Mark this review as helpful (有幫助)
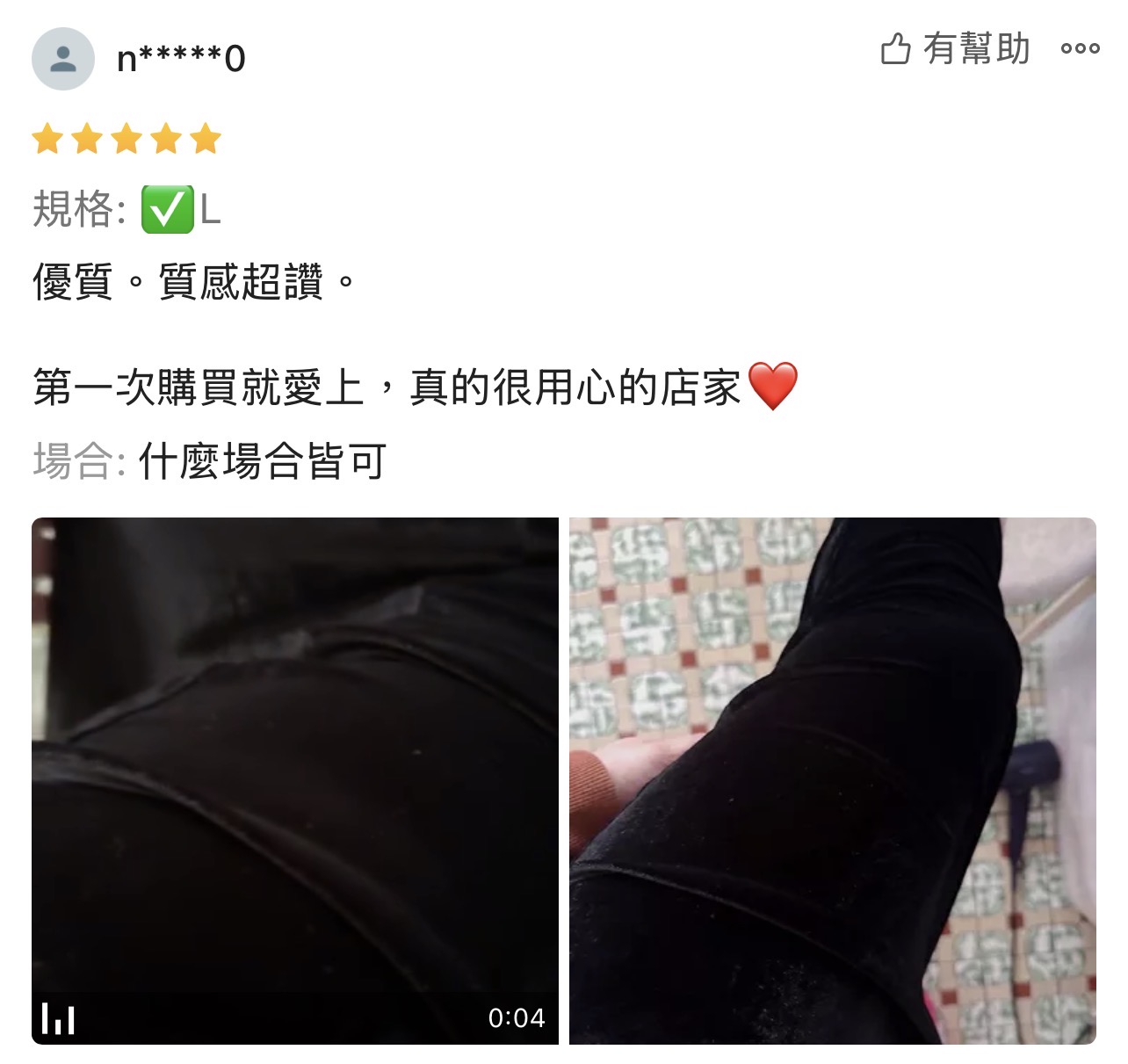The image size is (1128, 1064). click(x=955, y=49)
